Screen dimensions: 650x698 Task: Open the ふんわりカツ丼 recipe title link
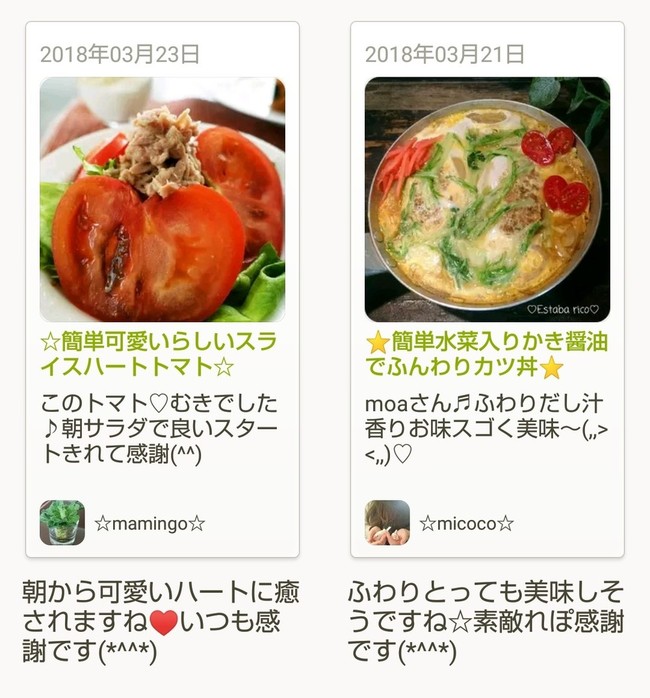click(x=487, y=355)
